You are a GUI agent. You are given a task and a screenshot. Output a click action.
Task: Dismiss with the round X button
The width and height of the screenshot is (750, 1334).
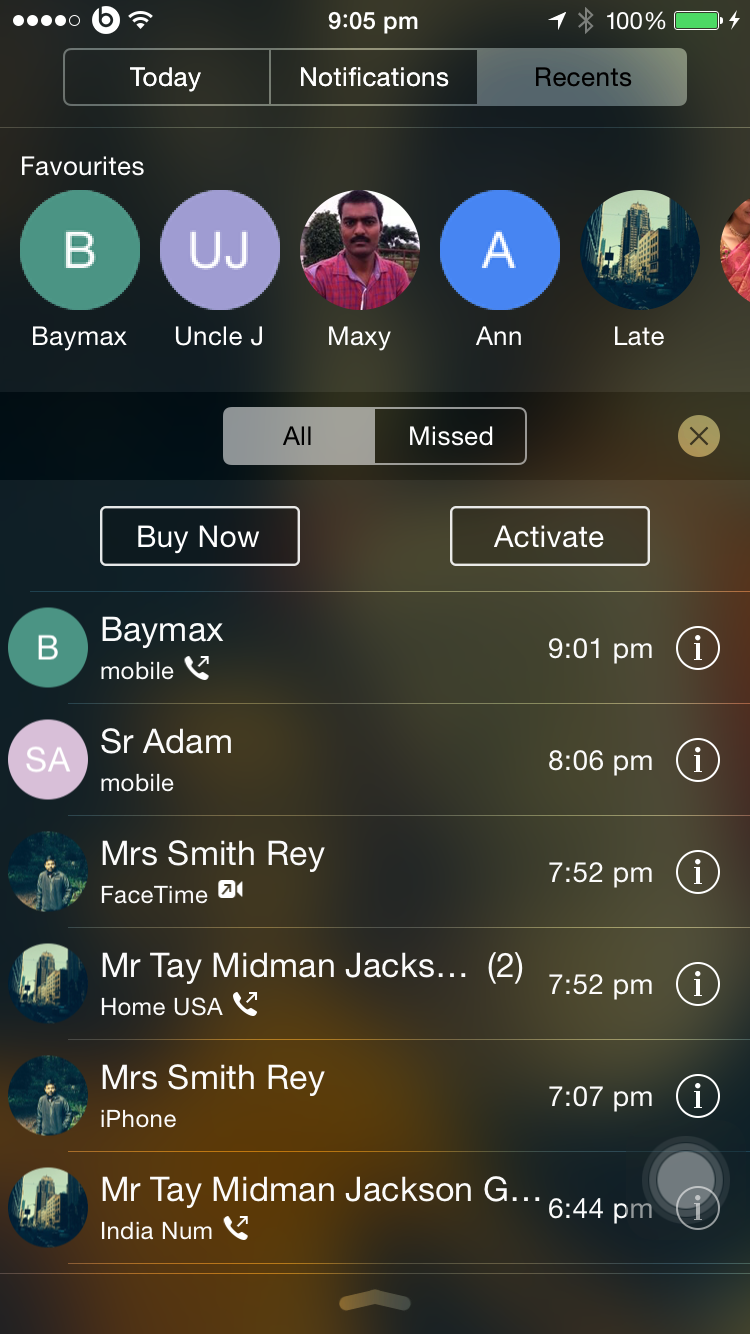698,436
